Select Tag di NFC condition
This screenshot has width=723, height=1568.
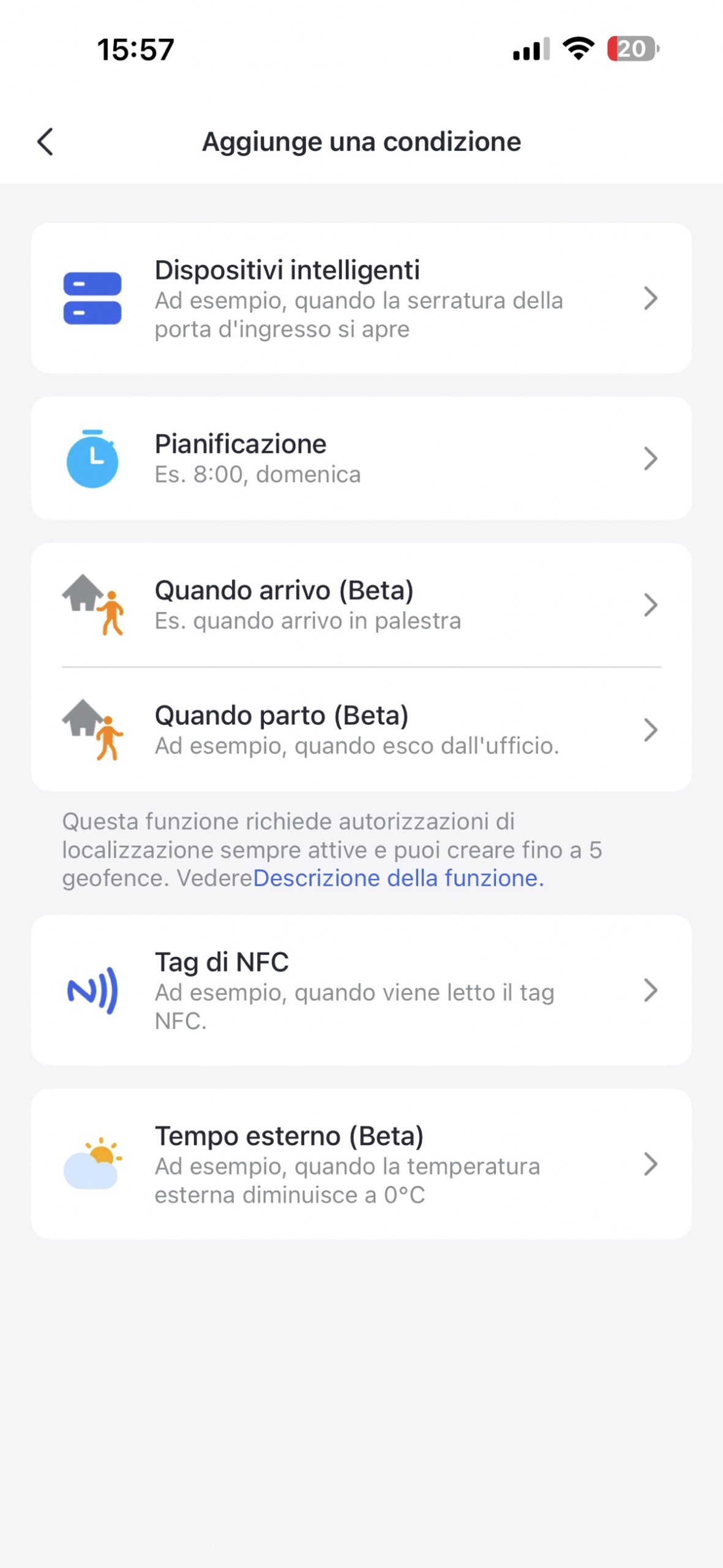[x=361, y=990]
